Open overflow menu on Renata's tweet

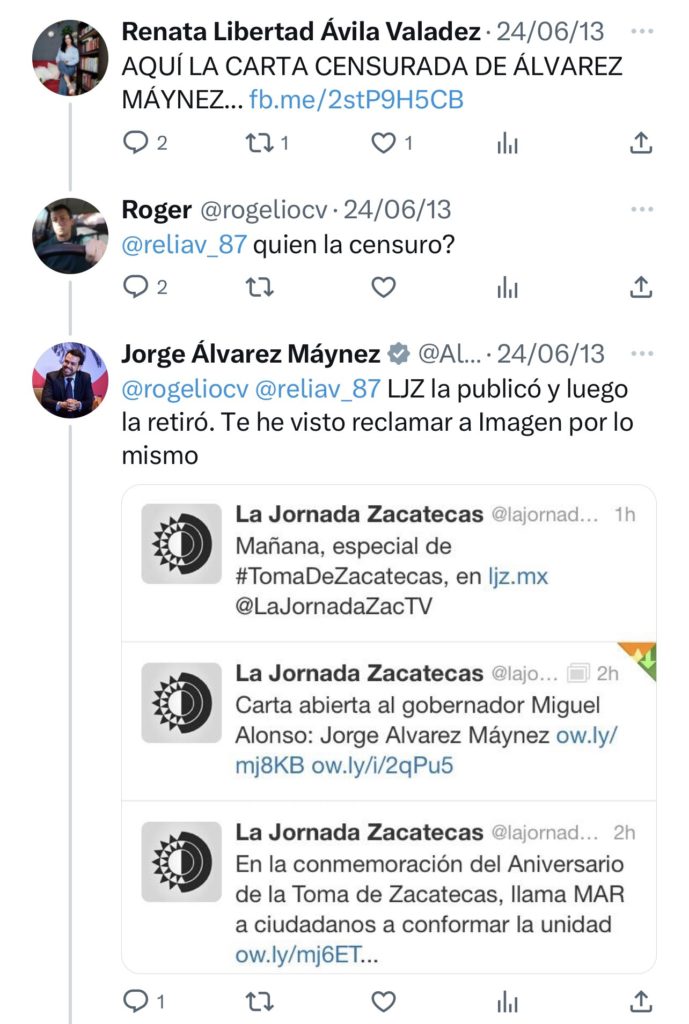coord(642,32)
